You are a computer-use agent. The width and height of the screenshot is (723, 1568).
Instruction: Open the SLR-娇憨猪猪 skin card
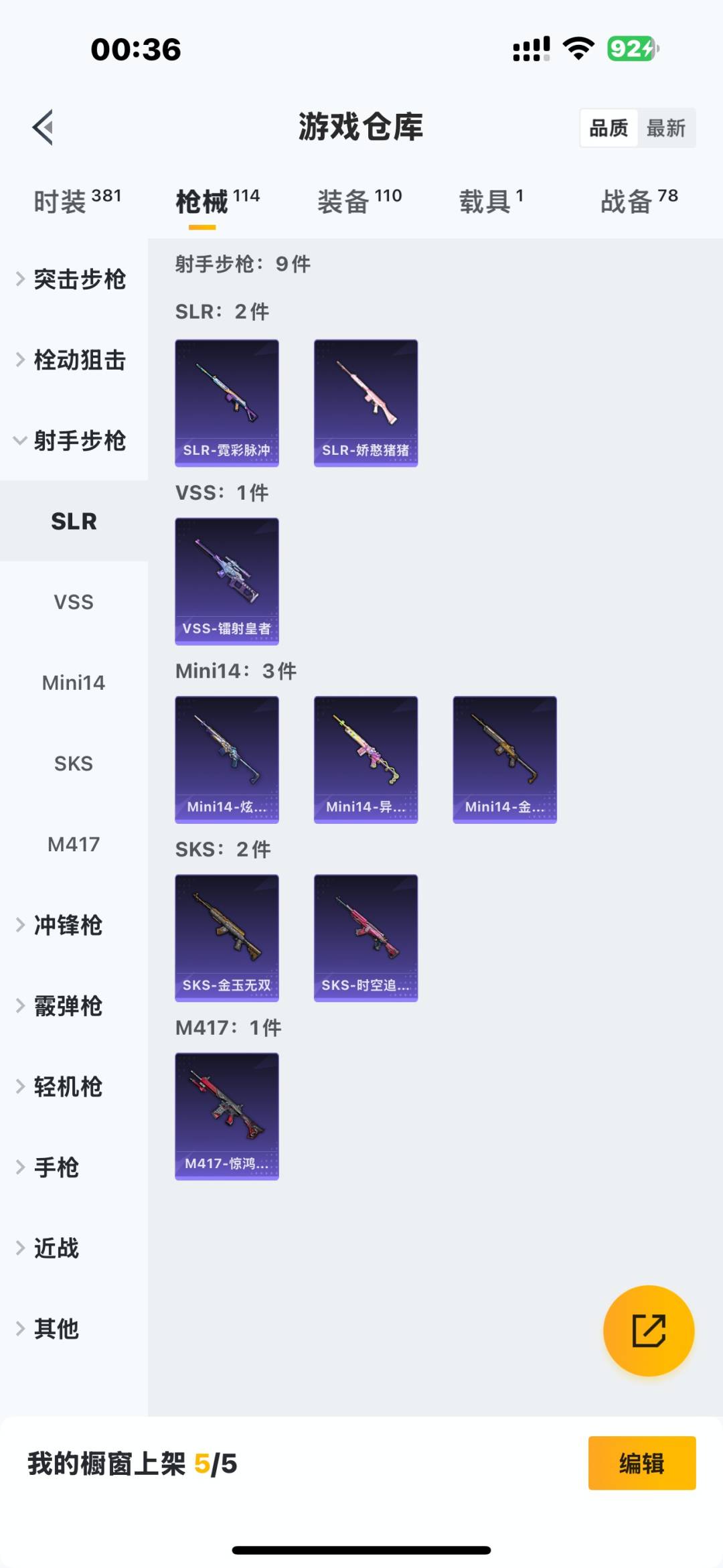point(366,403)
